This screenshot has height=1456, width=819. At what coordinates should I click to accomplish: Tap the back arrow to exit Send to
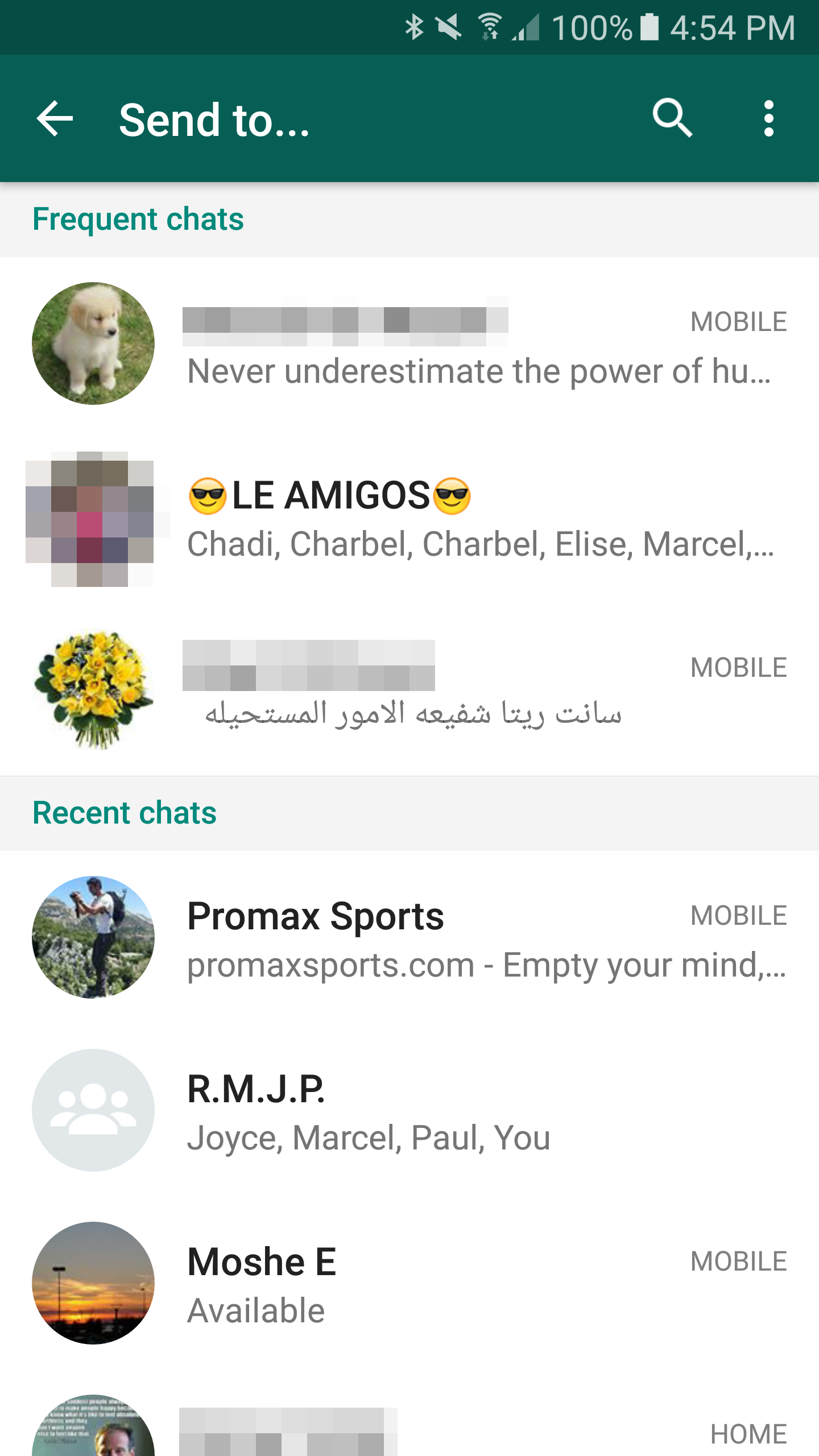click(x=54, y=119)
